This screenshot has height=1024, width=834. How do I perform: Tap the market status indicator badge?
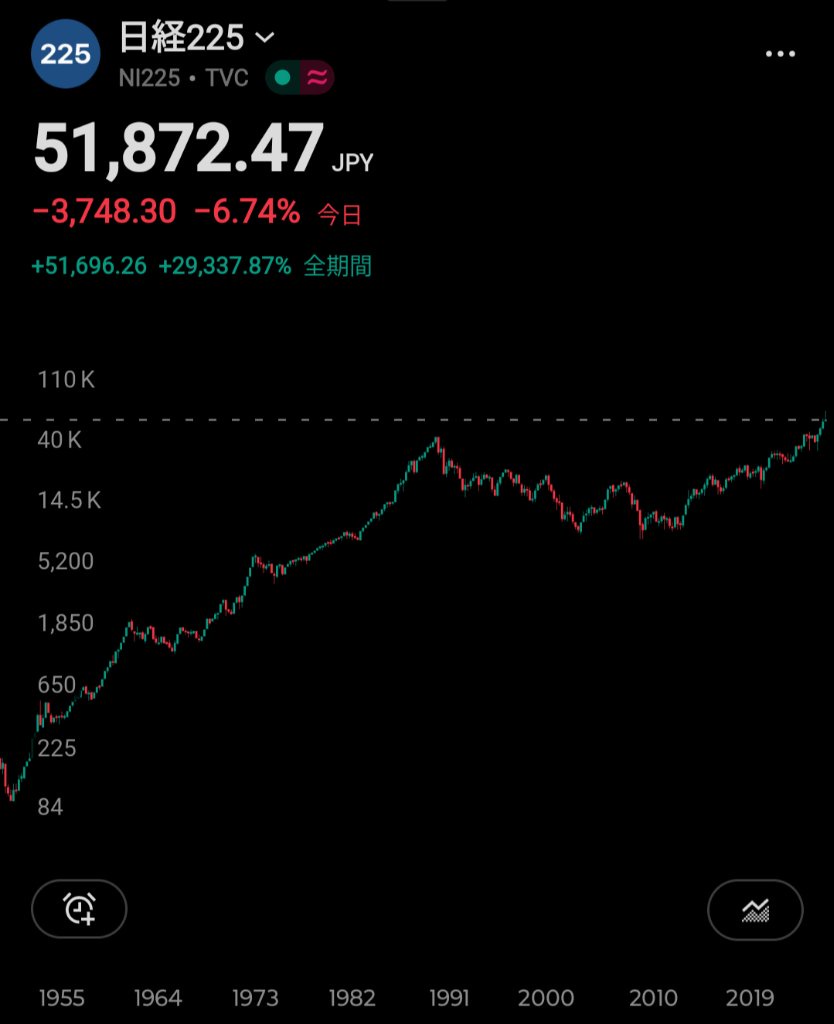coord(300,78)
